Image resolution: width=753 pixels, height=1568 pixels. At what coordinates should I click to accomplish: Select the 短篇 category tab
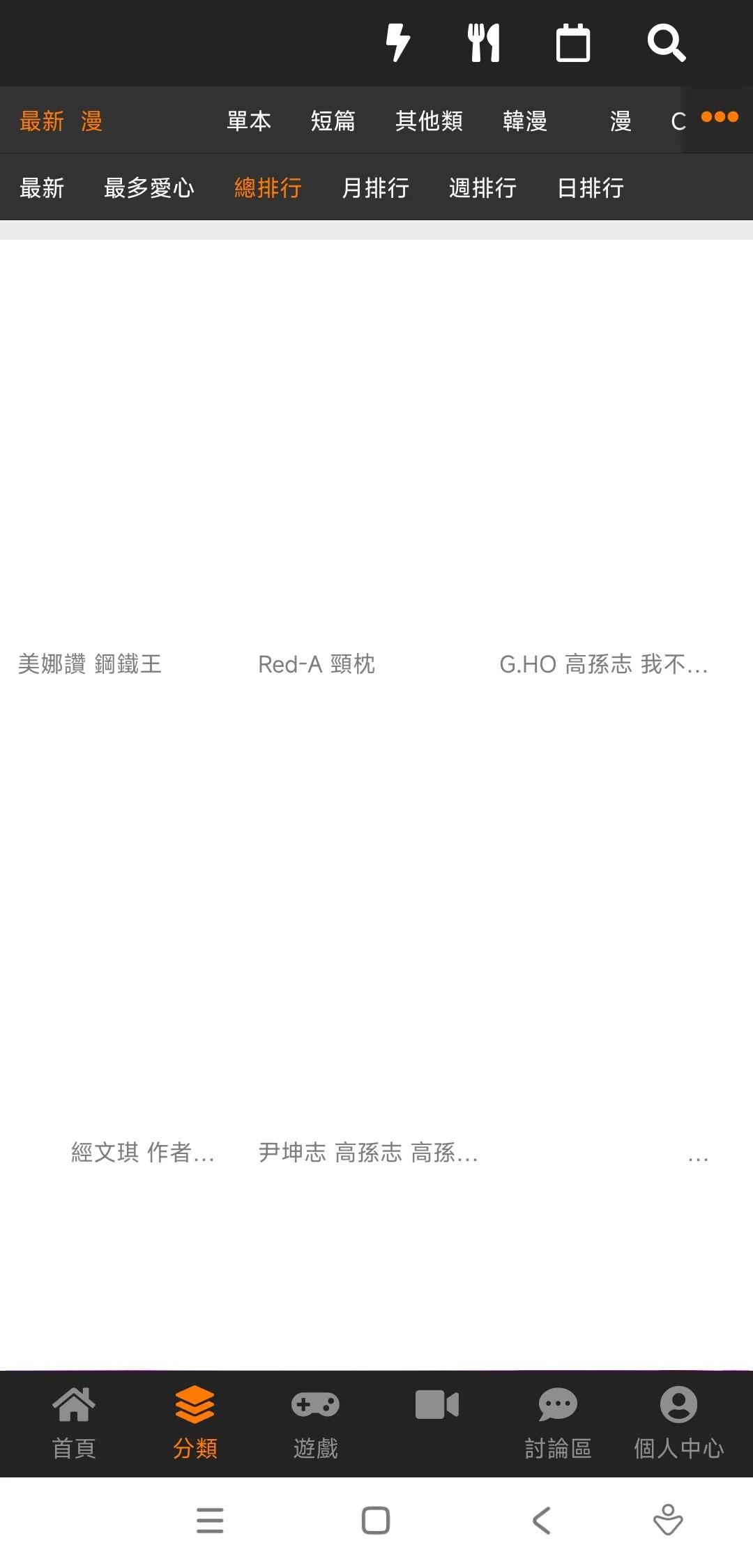click(x=333, y=121)
